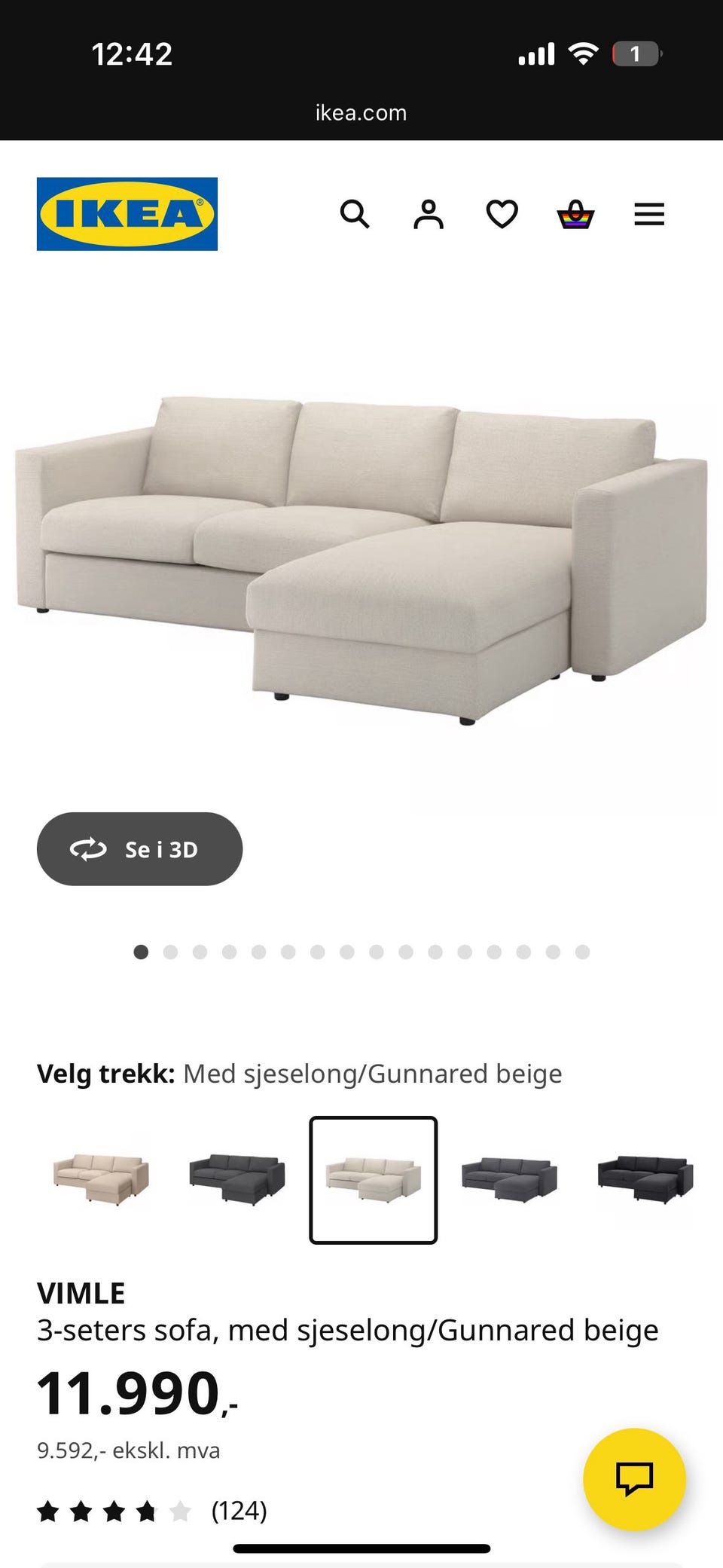Jump to the first image carousel dot
The height and width of the screenshot is (1568, 723).
tap(142, 953)
